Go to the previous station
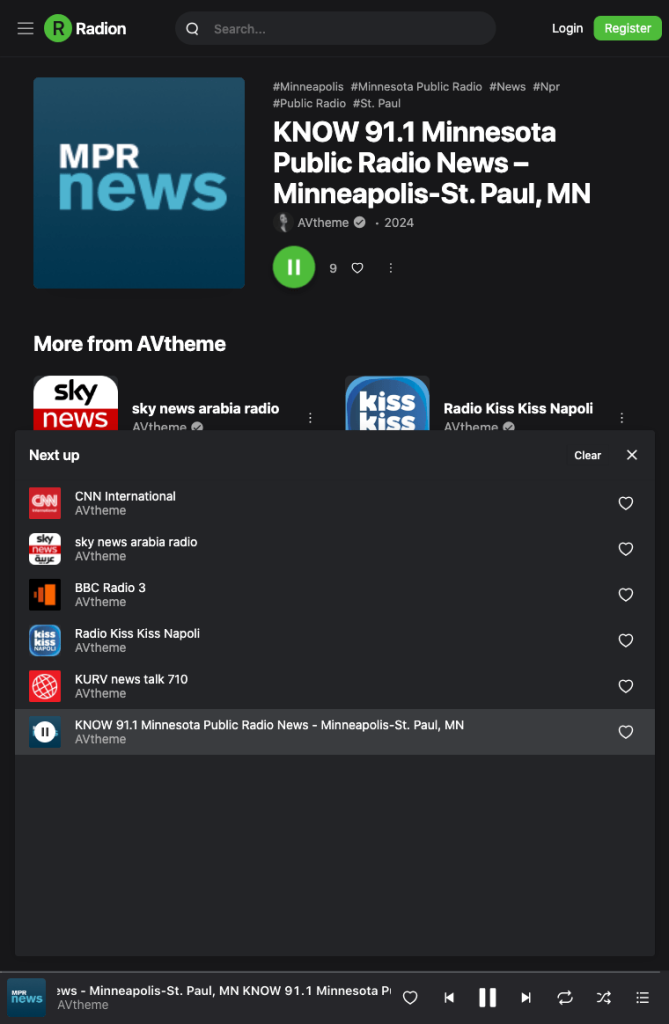 coord(449,997)
